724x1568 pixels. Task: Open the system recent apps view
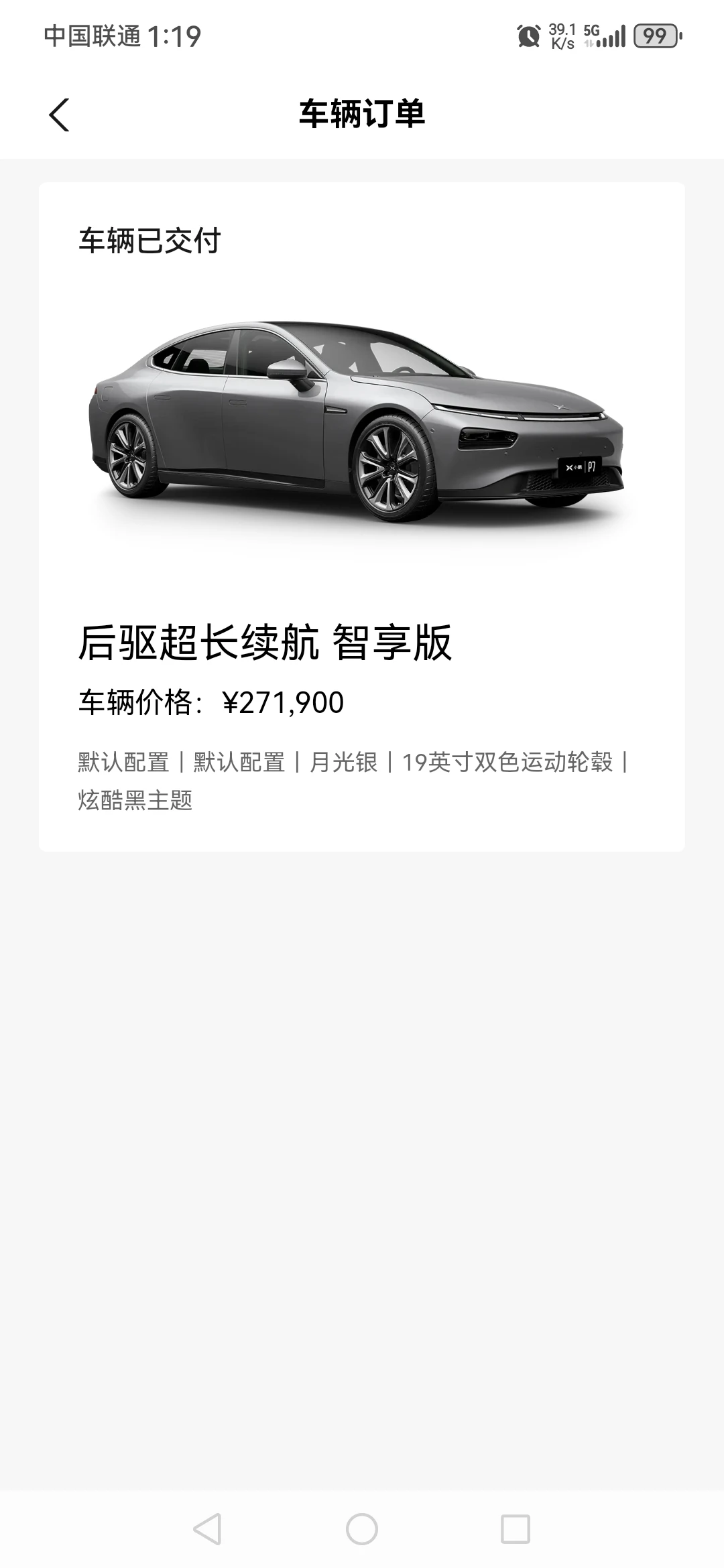tap(516, 1529)
